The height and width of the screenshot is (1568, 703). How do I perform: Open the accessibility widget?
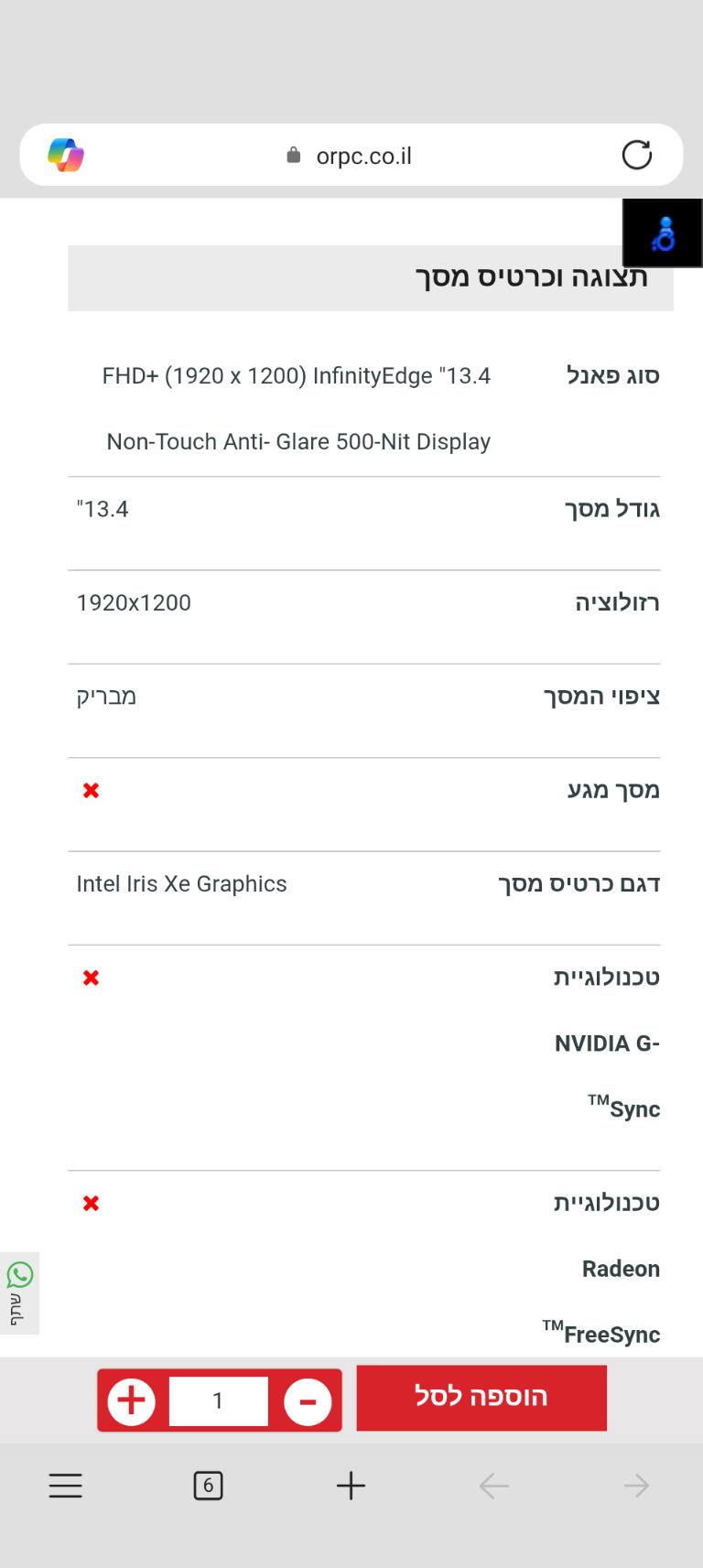click(663, 233)
